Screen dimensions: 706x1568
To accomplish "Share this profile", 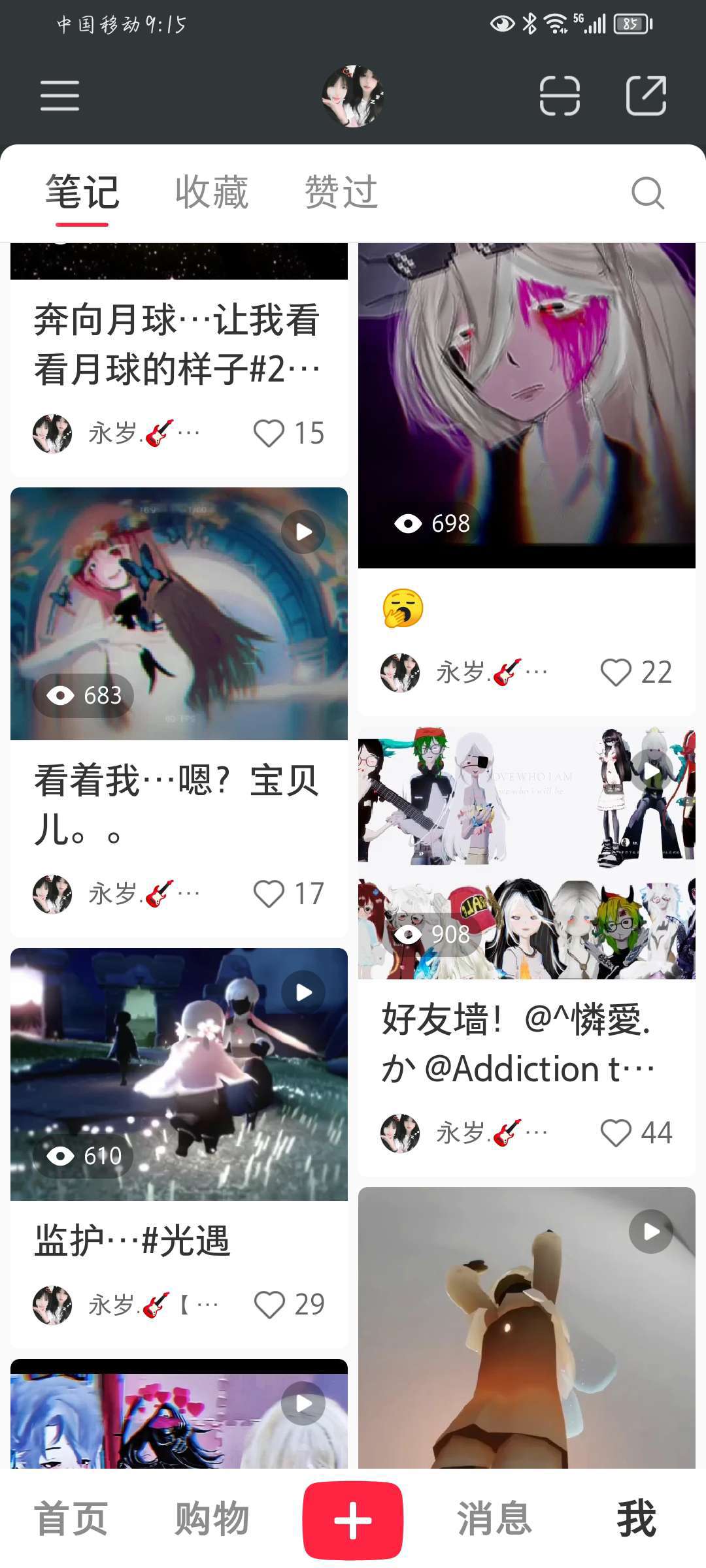I will [x=646, y=95].
